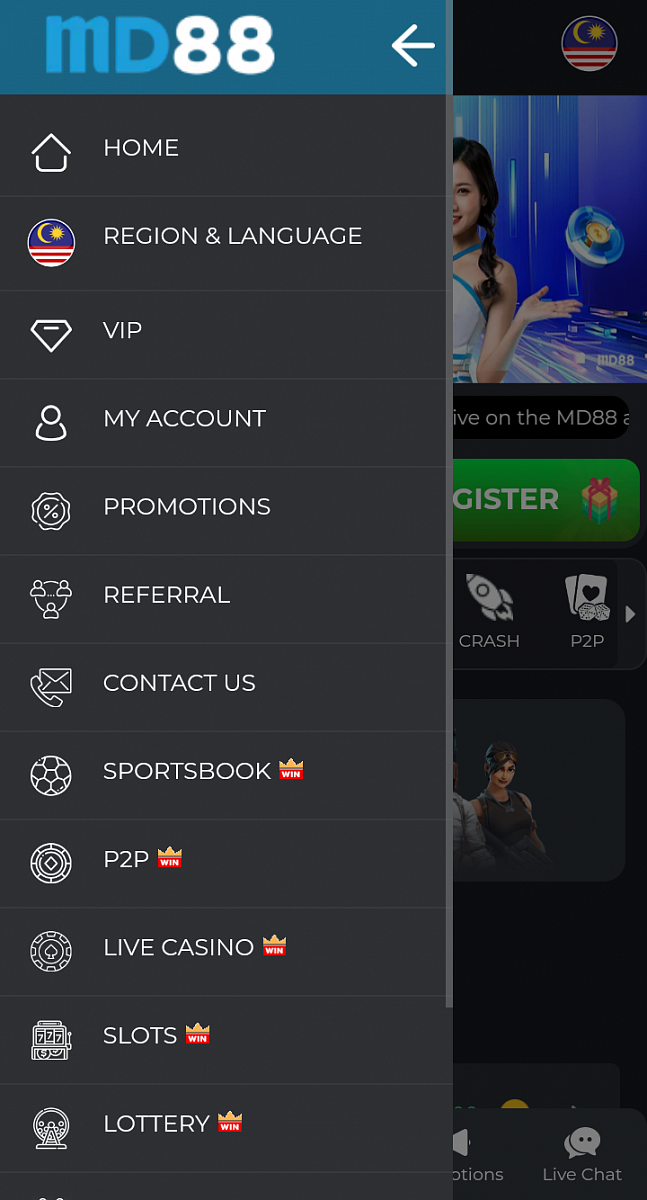Select Contact Us

click(179, 683)
